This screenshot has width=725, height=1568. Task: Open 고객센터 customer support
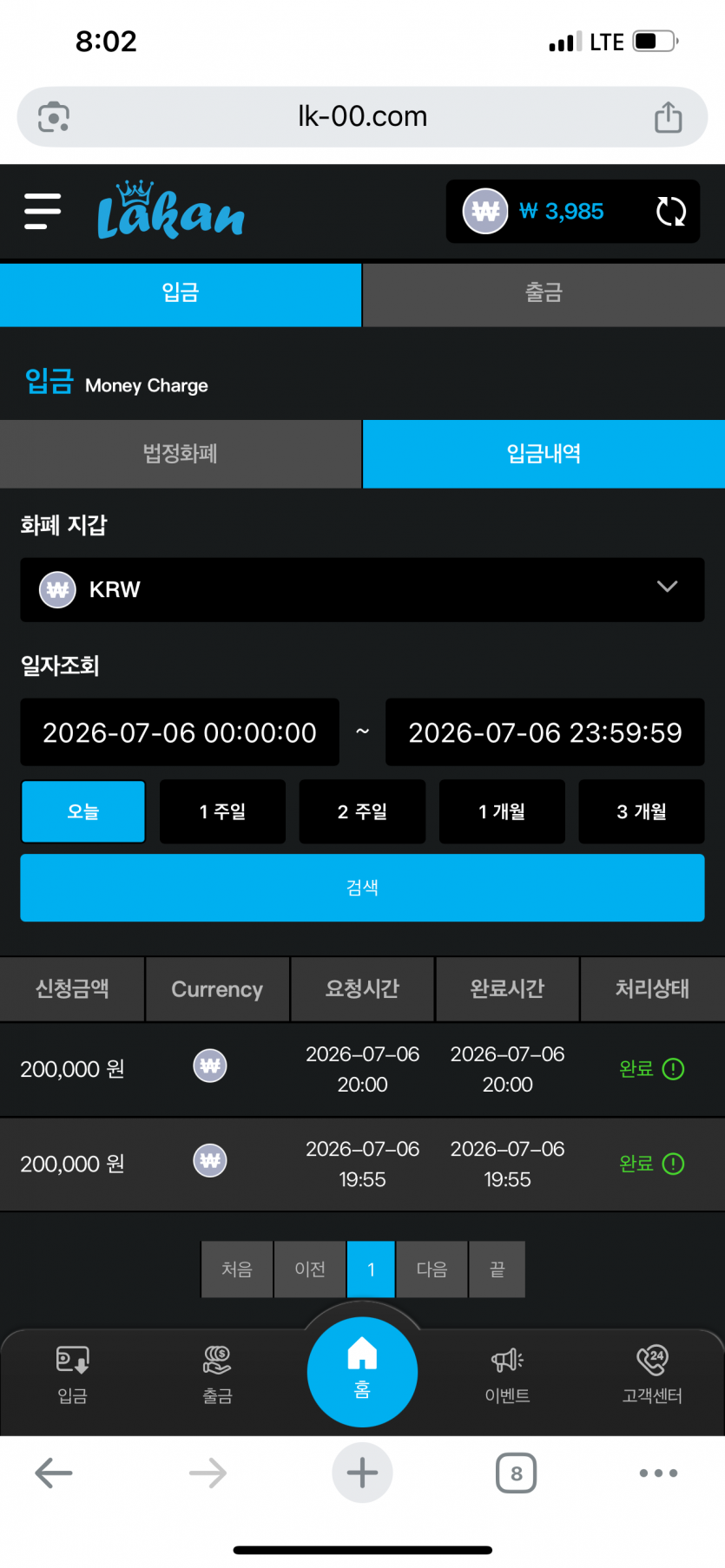652,1375
